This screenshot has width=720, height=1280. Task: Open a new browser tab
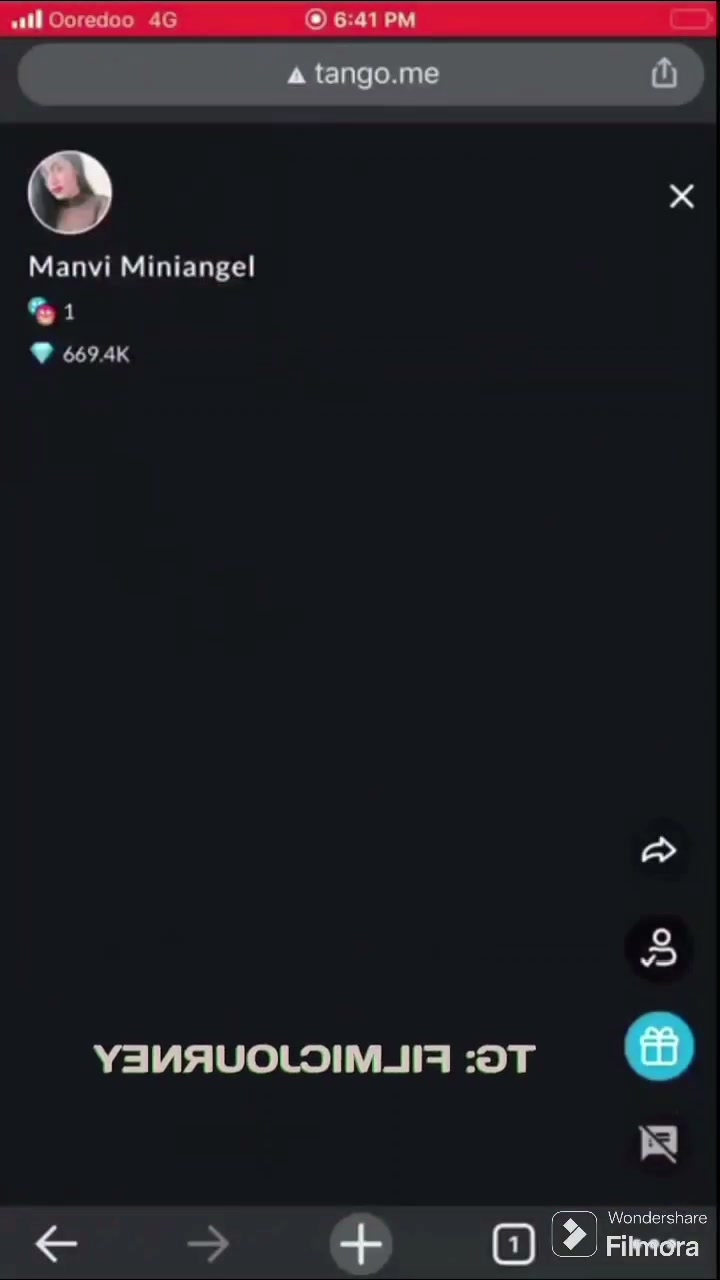[361, 1244]
